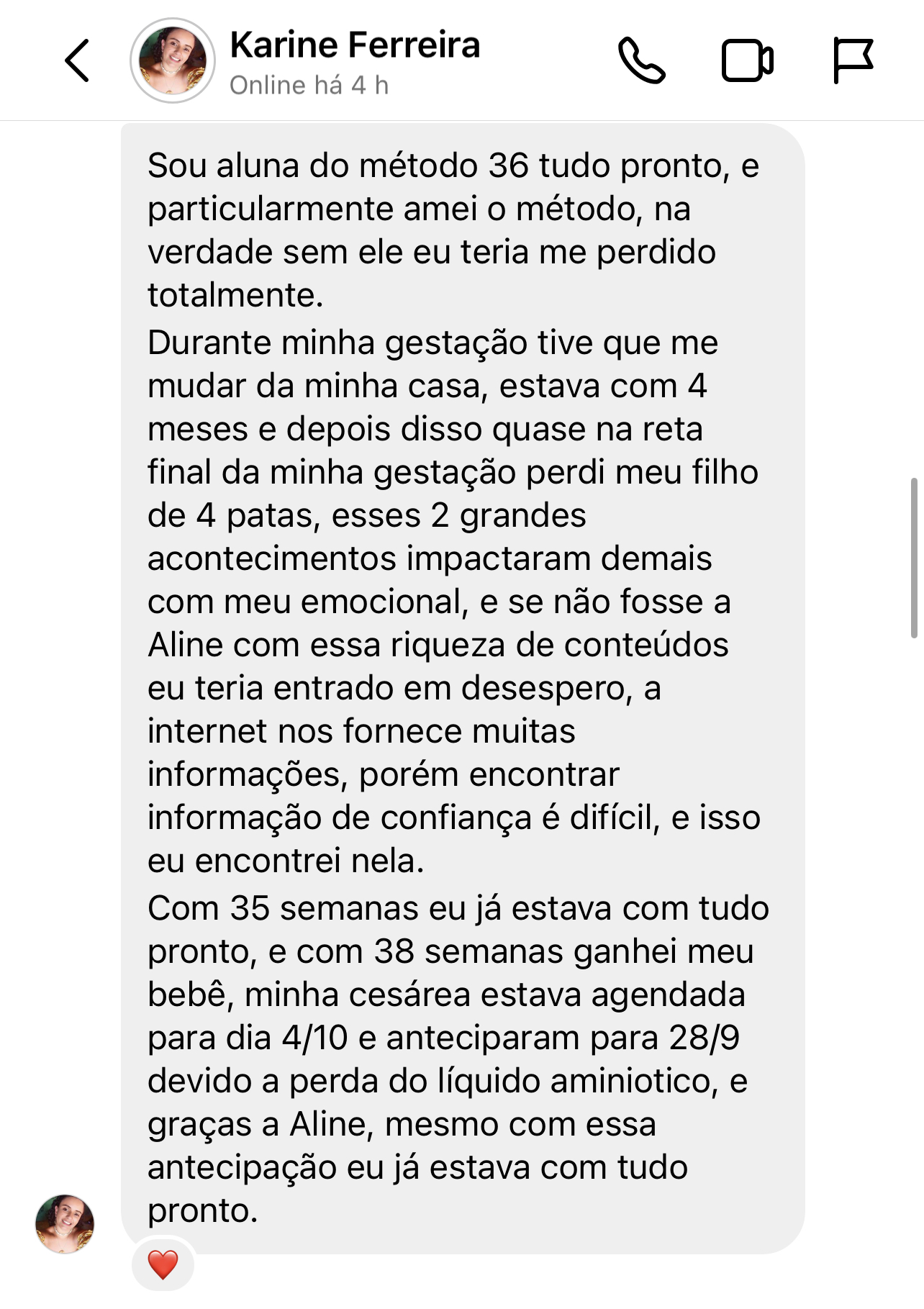Start a voice call with Karine
This screenshot has height=1309, width=924.
(x=641, y=60)
